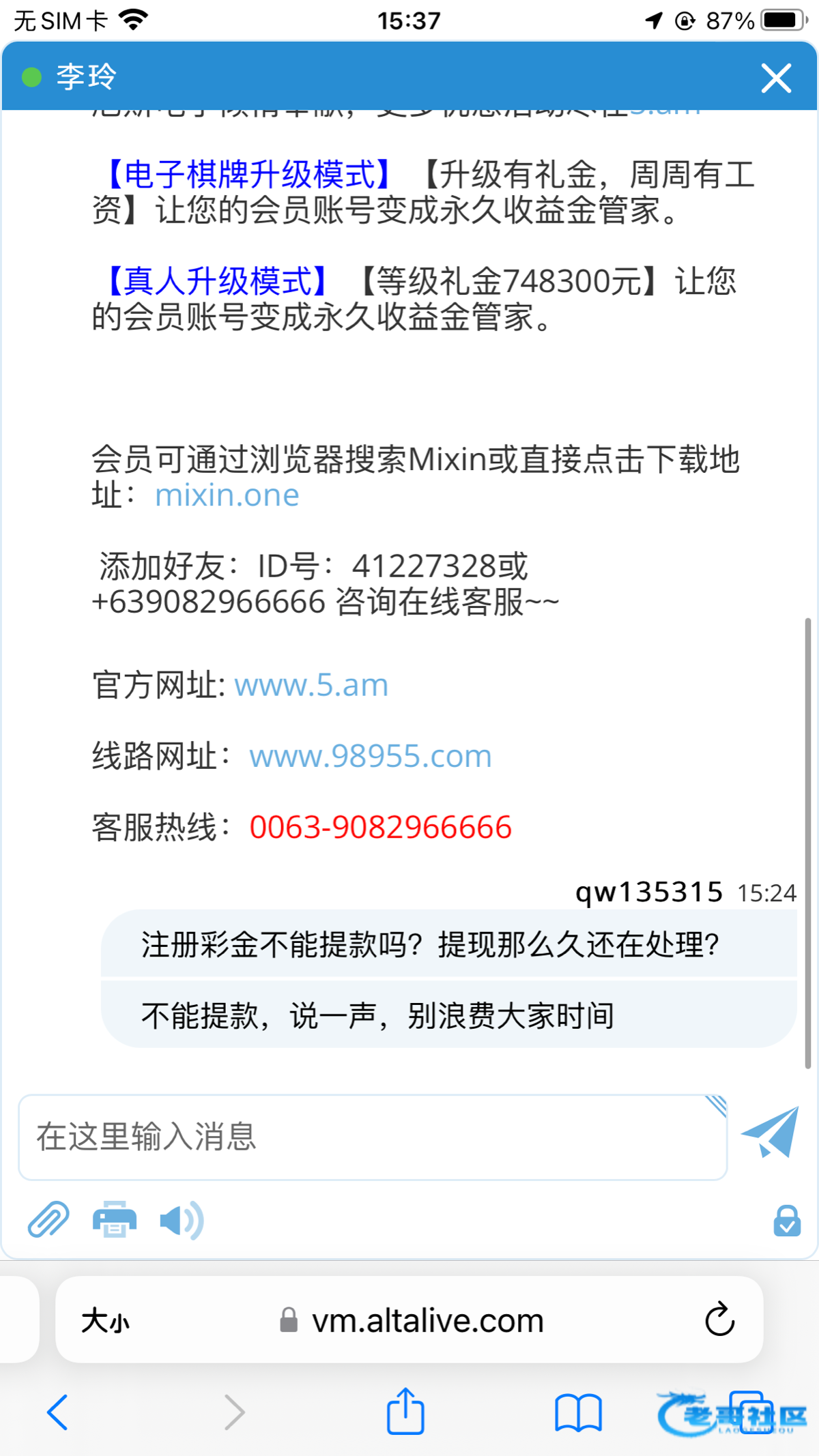The width and height of the screenshot is (819, 1456).
Task: Send the message with paper plane icon
Action: click(771, 1133)
